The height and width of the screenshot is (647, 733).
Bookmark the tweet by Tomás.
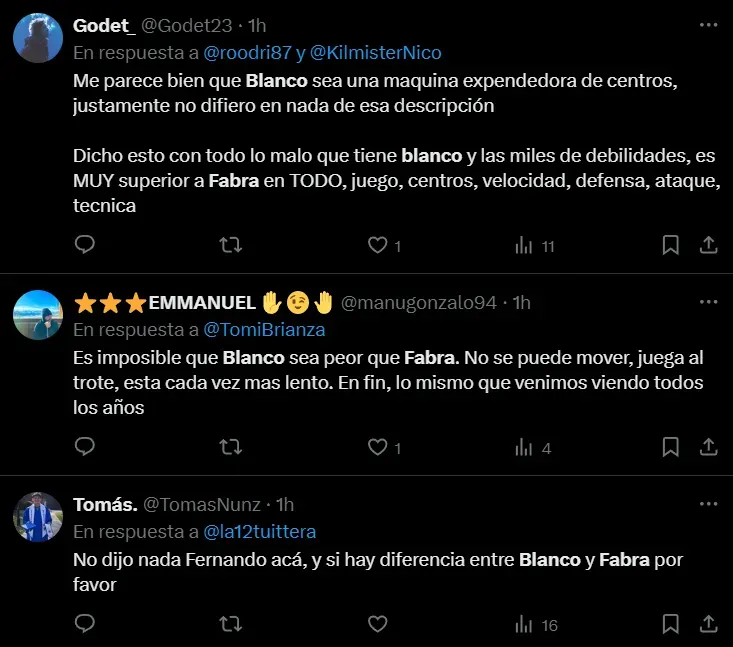click(x=671, y=624)
